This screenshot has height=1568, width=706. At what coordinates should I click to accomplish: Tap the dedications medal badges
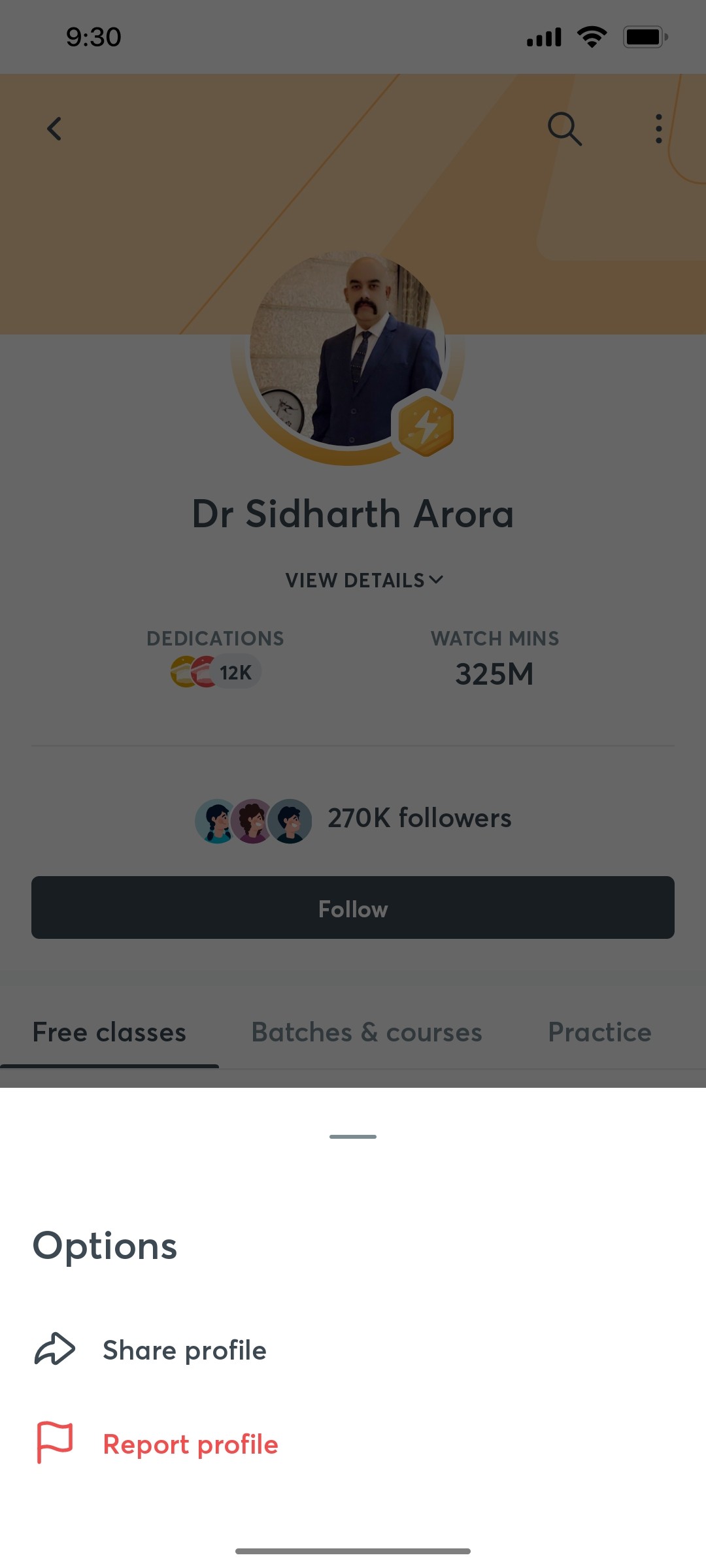point(191,671)
